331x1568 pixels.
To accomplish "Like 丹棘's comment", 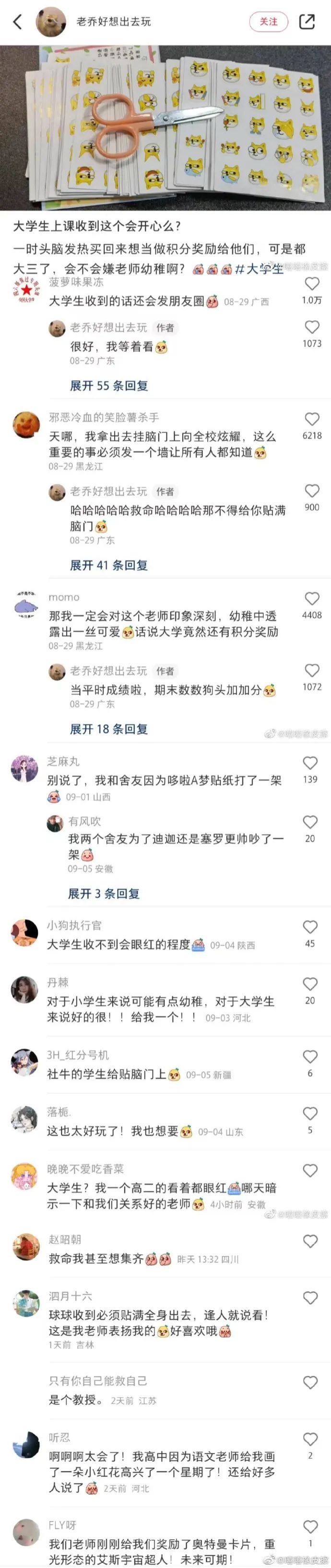I will [x=310, y=984].
